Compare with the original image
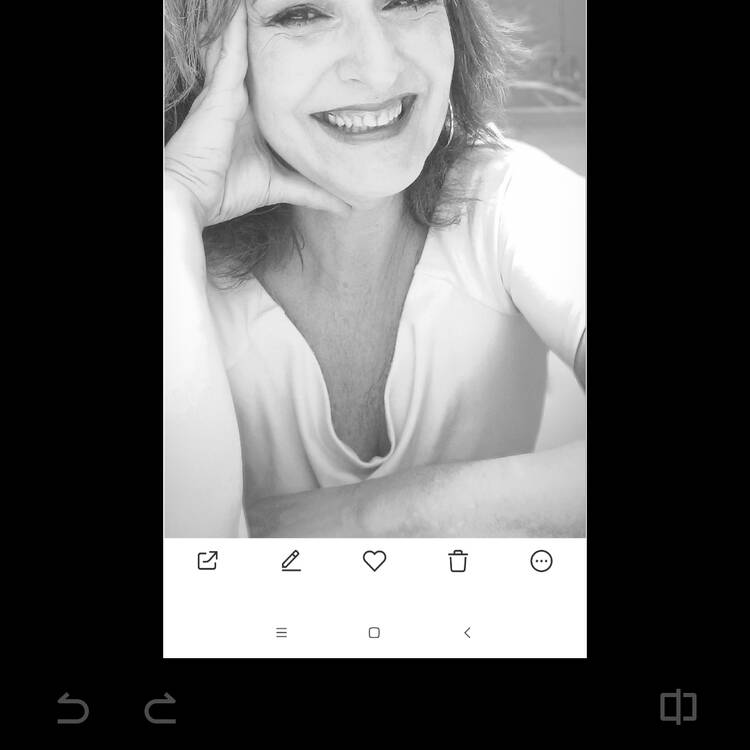The width and height of the screenshot is (750, 750). pyautogui.click(x=678, y=707)
